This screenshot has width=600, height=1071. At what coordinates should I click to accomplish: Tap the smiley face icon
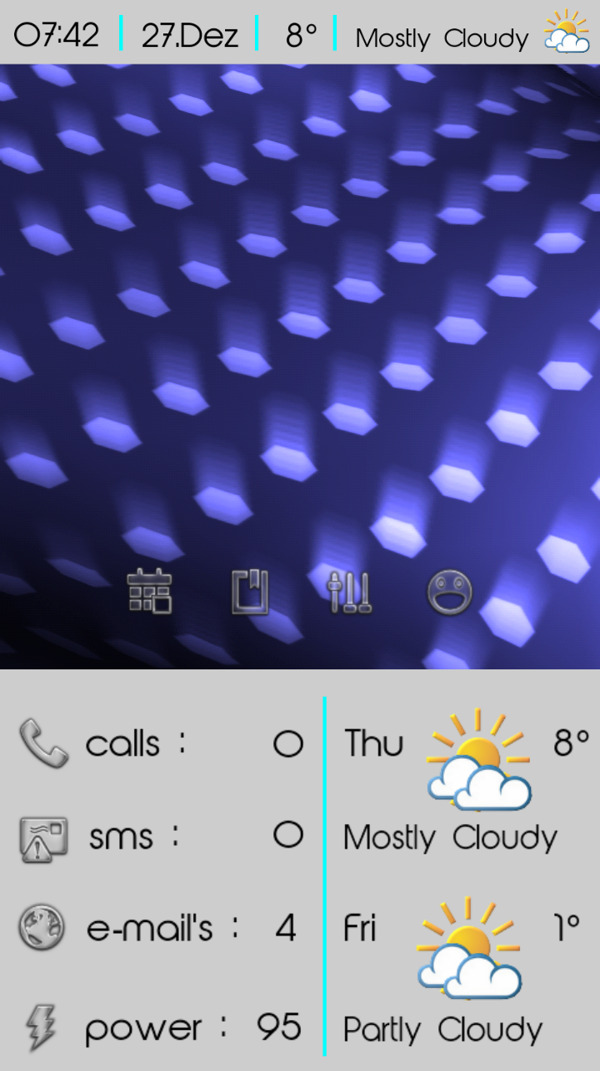coord(450,592)
